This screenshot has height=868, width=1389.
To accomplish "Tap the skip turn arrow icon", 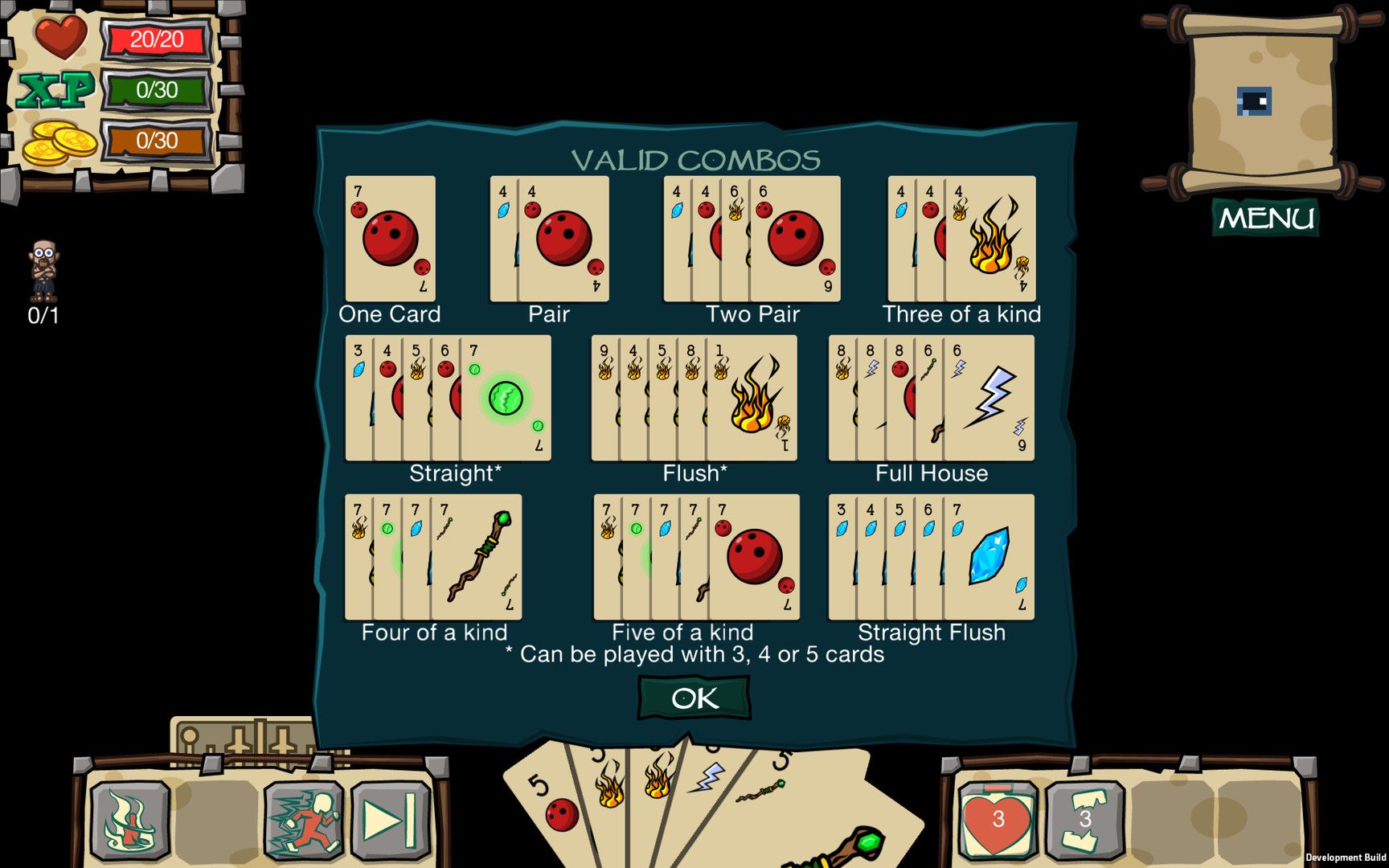I will click(390, 821).
